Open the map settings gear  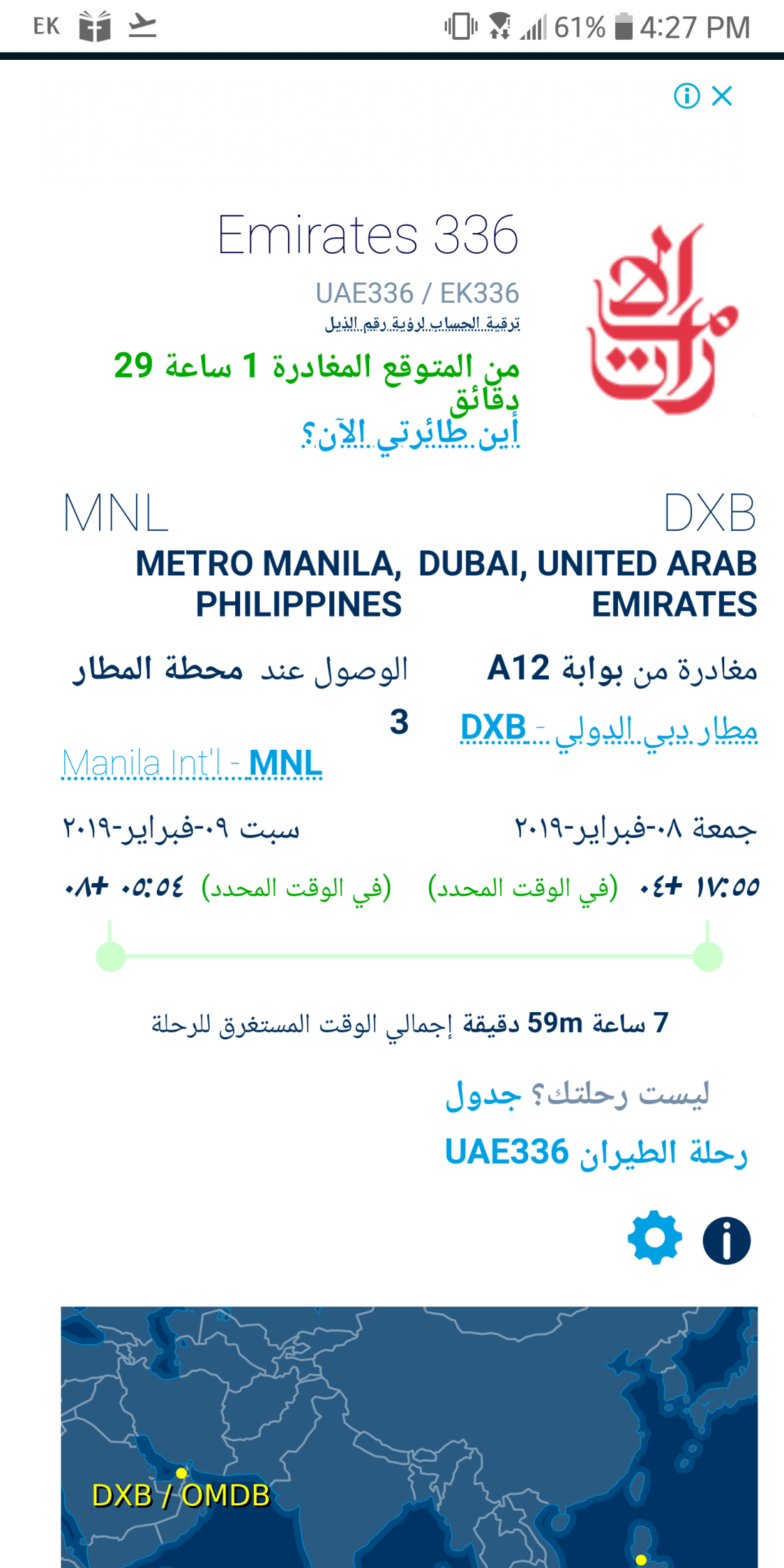pos(654,1239)
